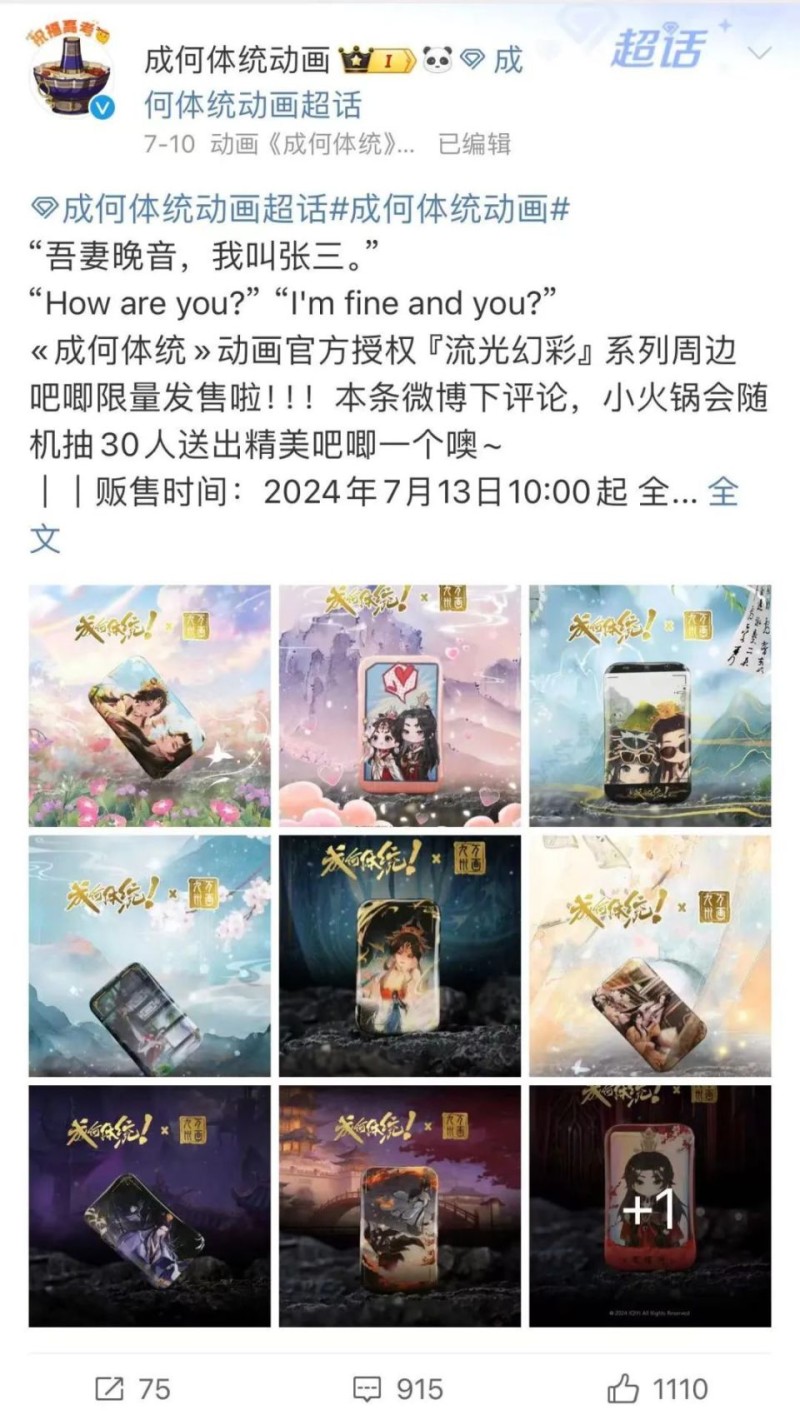
Task: Expand the post options chevron
Action: [x=760, y=53]
